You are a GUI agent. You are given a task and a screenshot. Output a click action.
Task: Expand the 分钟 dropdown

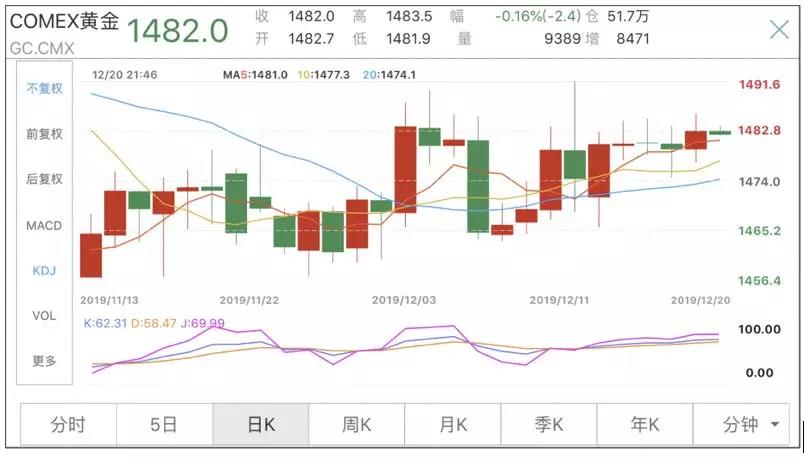pyautogui.click(x=750, y=425)
